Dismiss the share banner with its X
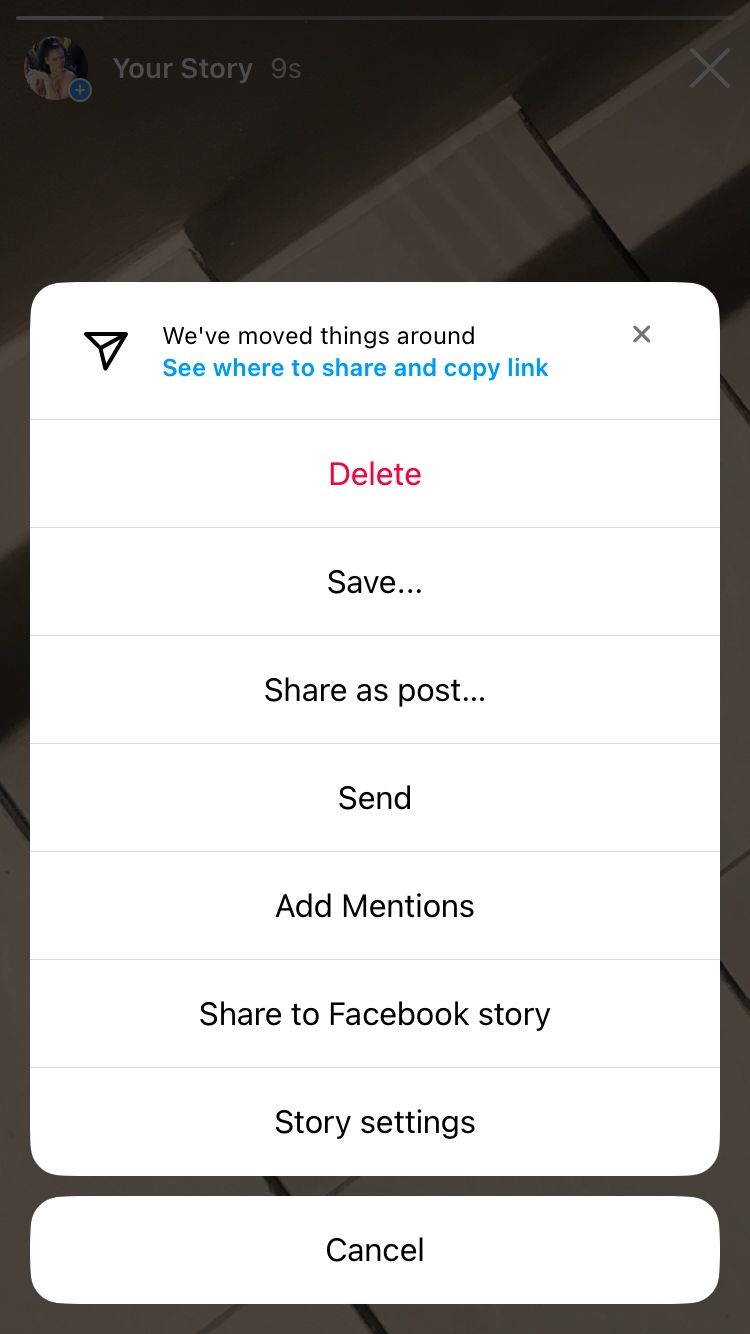 point(641,334)
